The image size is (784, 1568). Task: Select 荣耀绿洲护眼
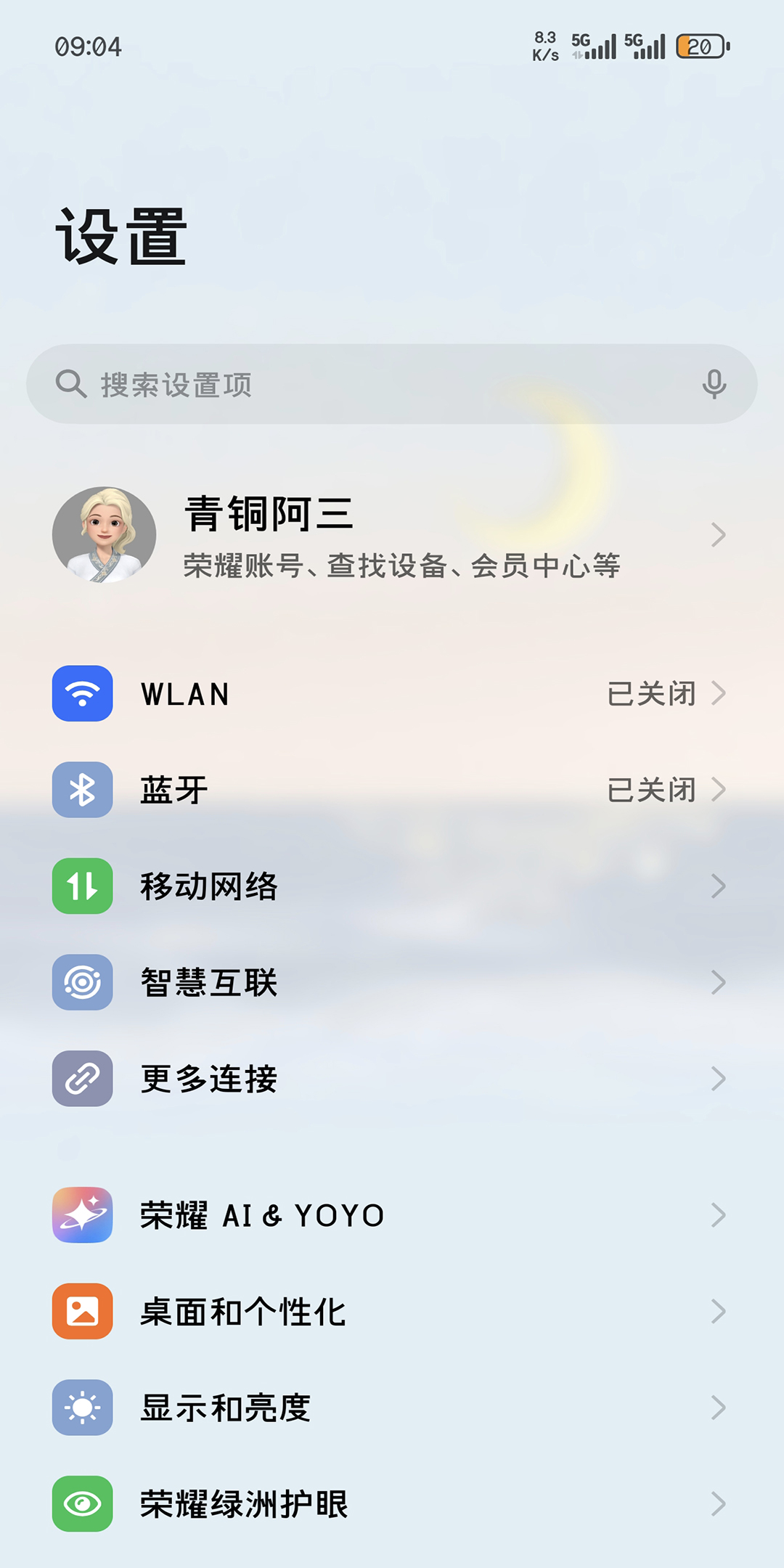coord(392,1503)
